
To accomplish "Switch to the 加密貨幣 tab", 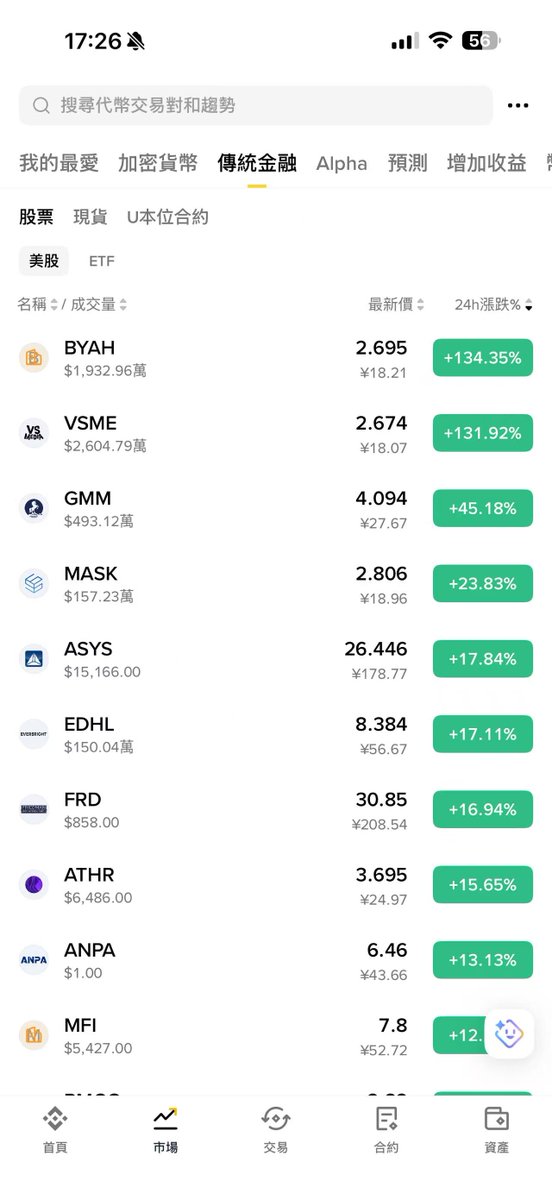I will pyautogui.click(x=158, y=163).
